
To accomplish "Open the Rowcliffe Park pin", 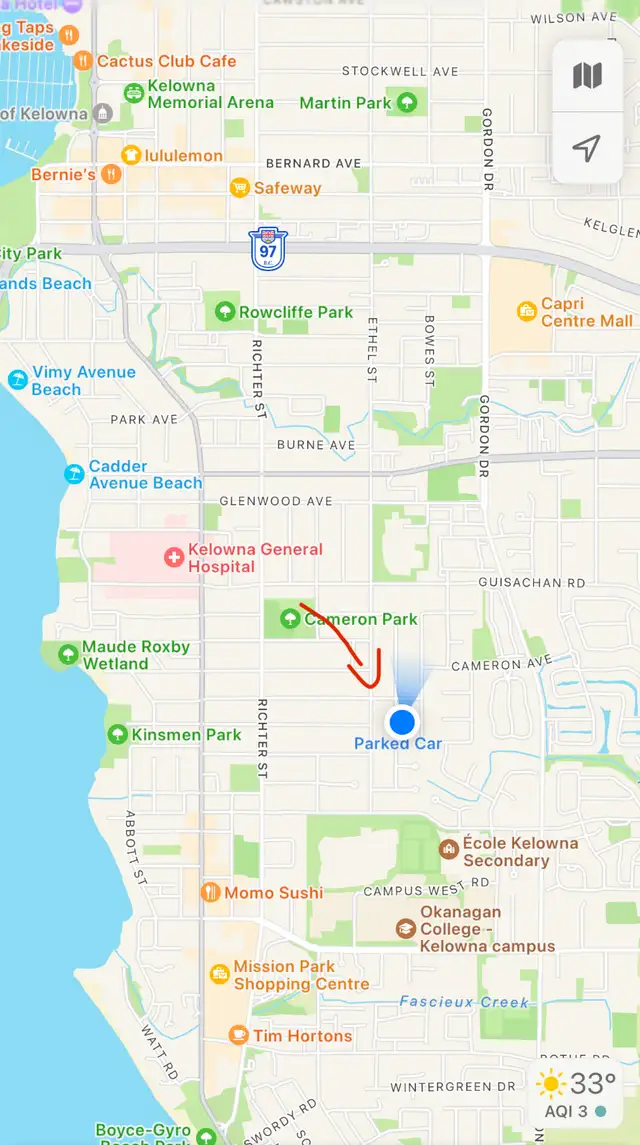I will tap(225, 313).
